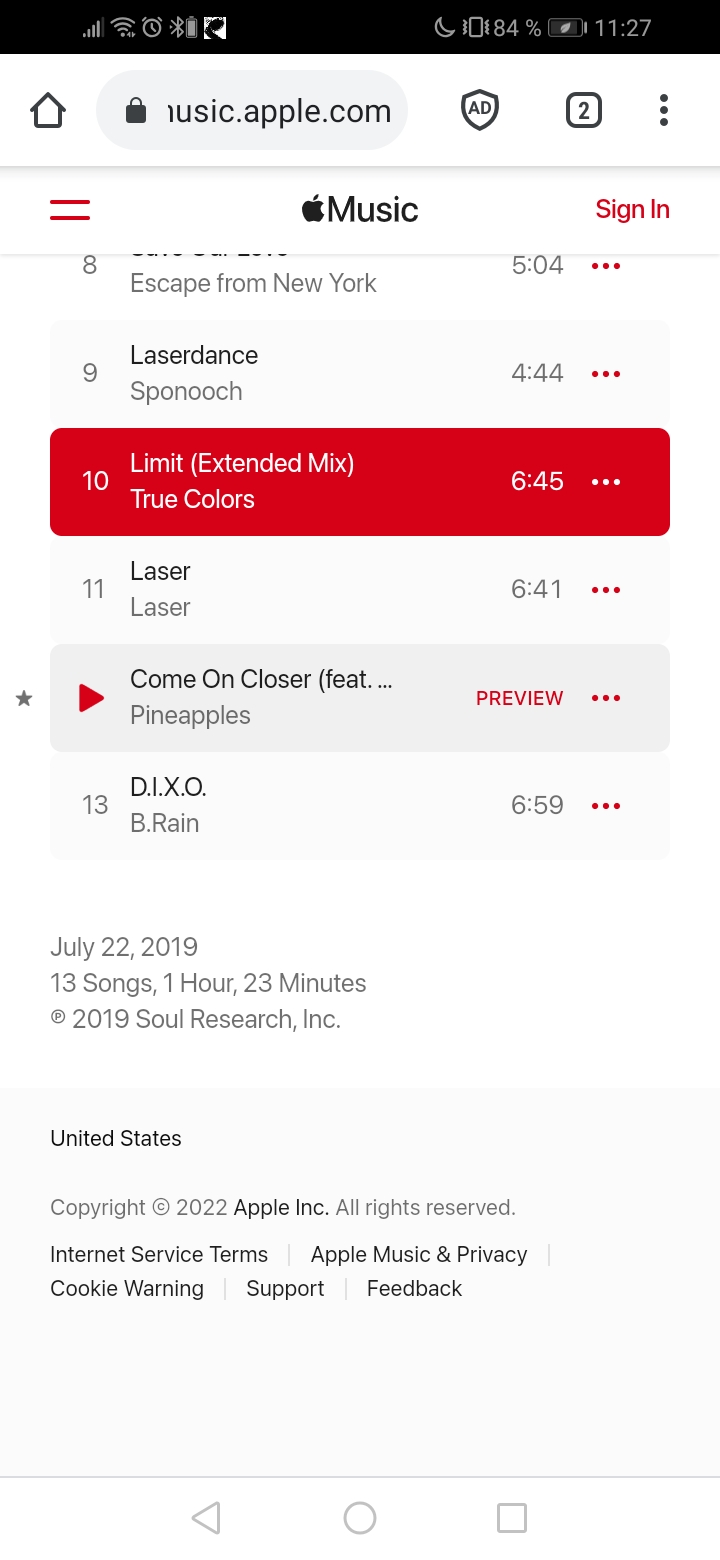The height and width of the screenshot is (1560, 720).
Task: Open more options for D.I.X.O.
Action: click(x=606, y=806)
